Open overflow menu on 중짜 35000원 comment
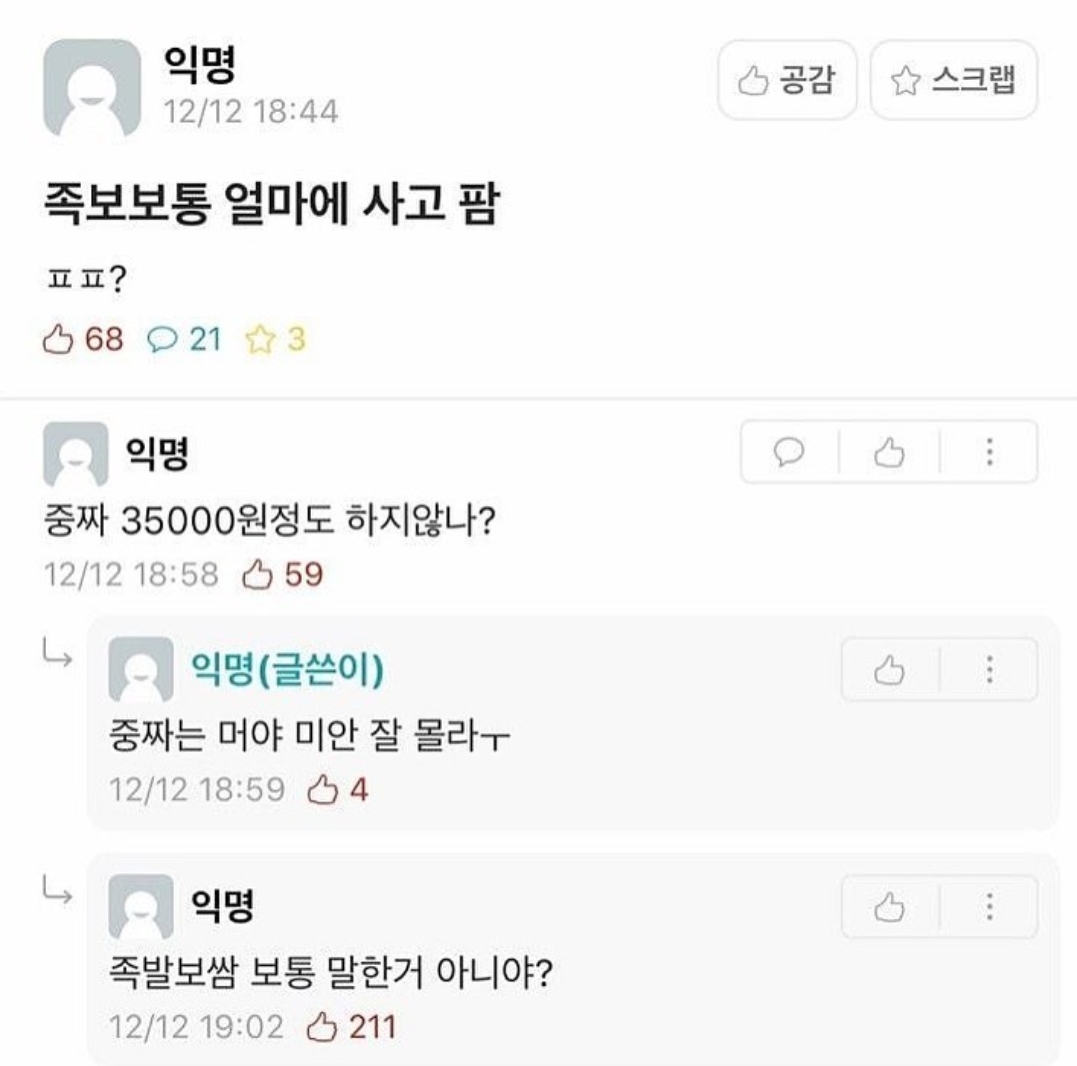Viewport: 1077px width, 1066px height. tap(989, 453)
